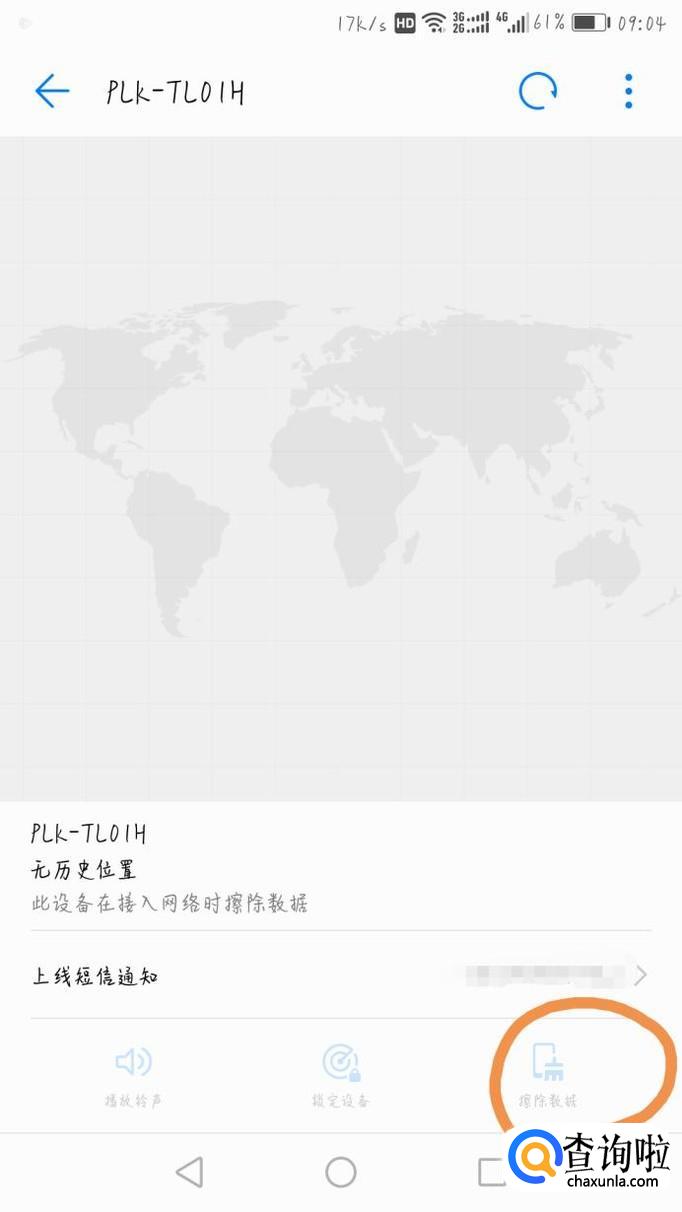Viewport: 682px width, 1212px height.
Task: Select 锁定设备 to lock the phone
Action: pyautogui.click(x=341, y=1076)
